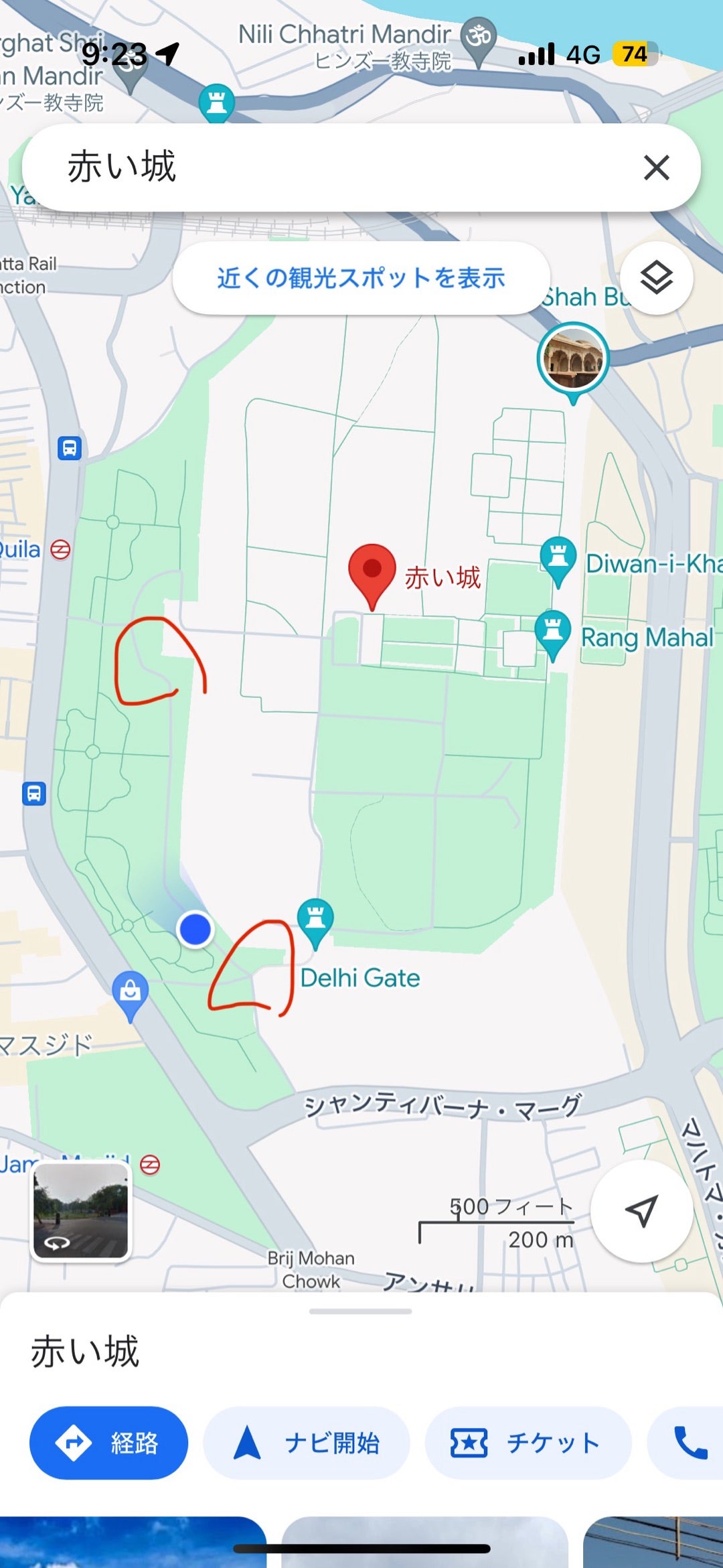
Task: Select the Rang Mahal marker
Action: coord(553,631)
